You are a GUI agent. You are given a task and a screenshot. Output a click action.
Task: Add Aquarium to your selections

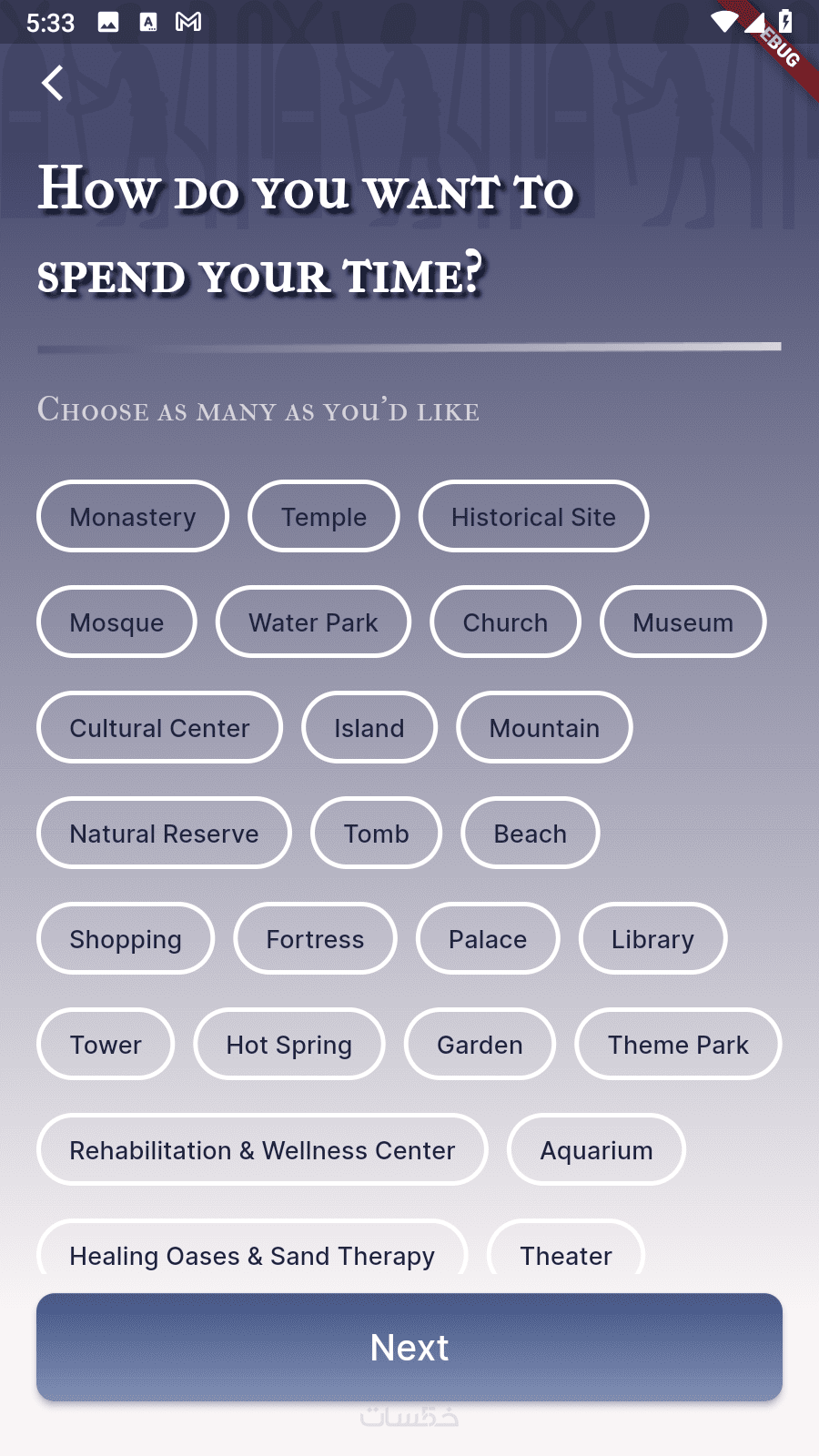(596, 1149)
